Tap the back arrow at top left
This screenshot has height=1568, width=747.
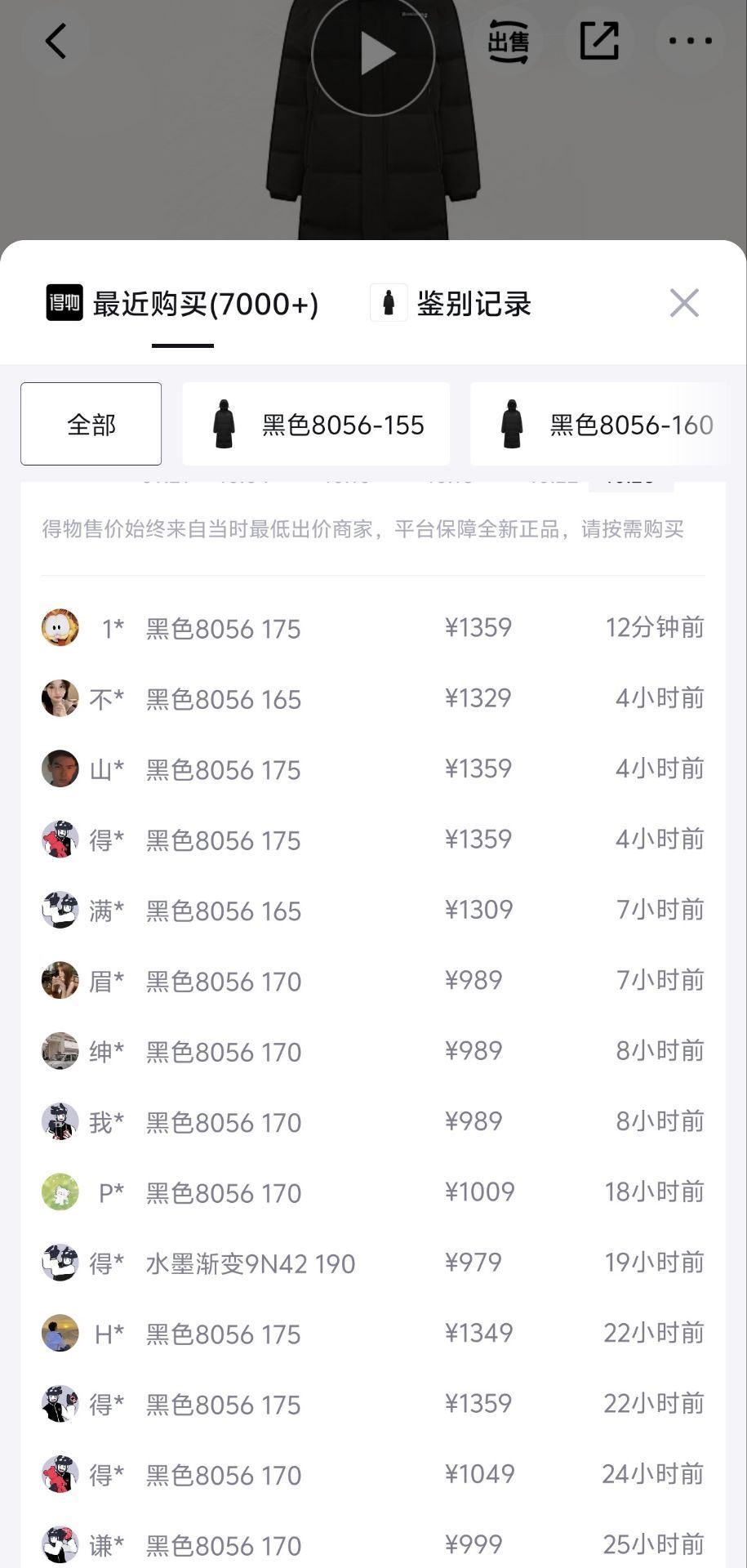pyautogui.click(x=56, y=40)
